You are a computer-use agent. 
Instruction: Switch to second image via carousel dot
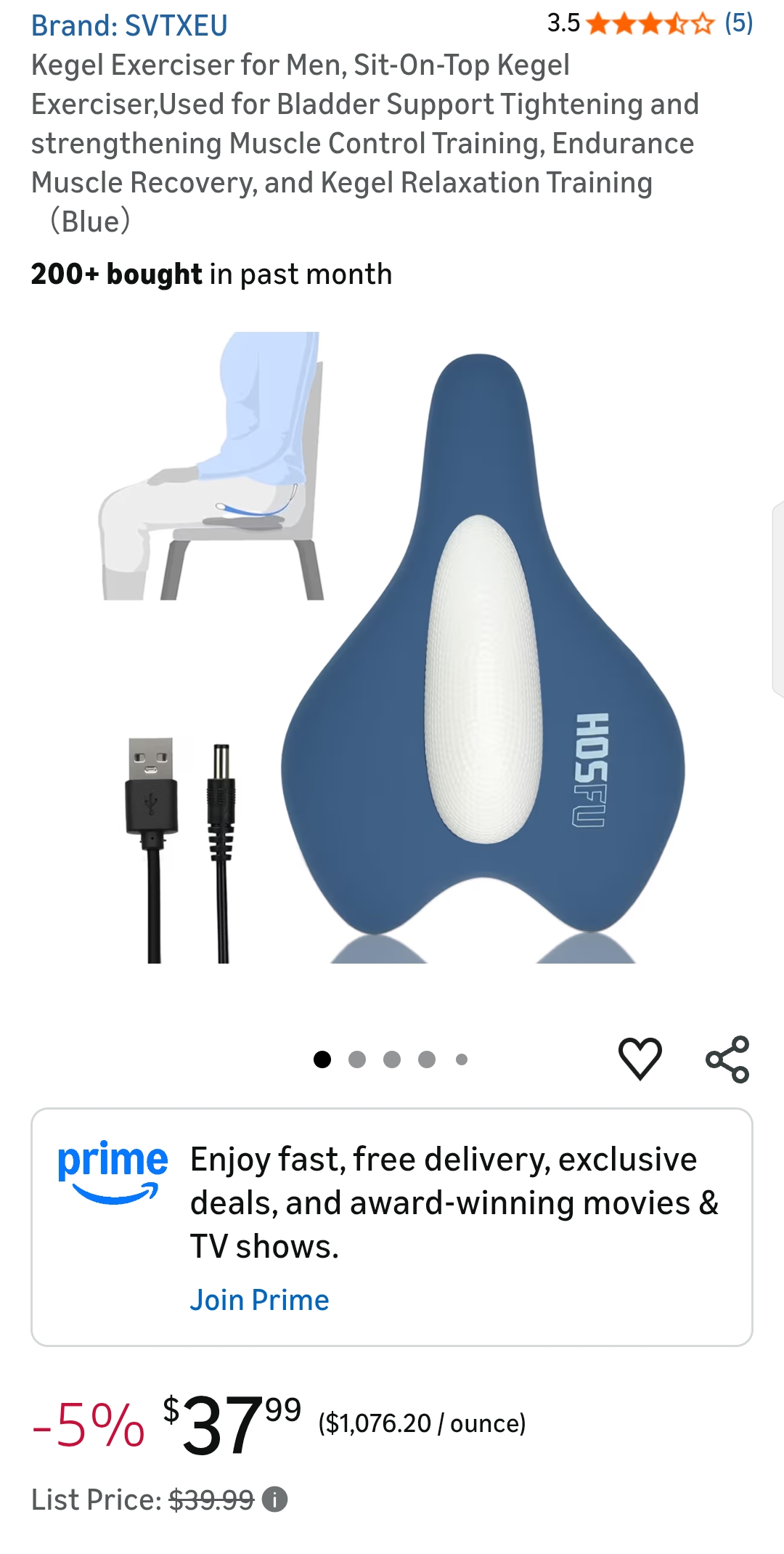358,1059
